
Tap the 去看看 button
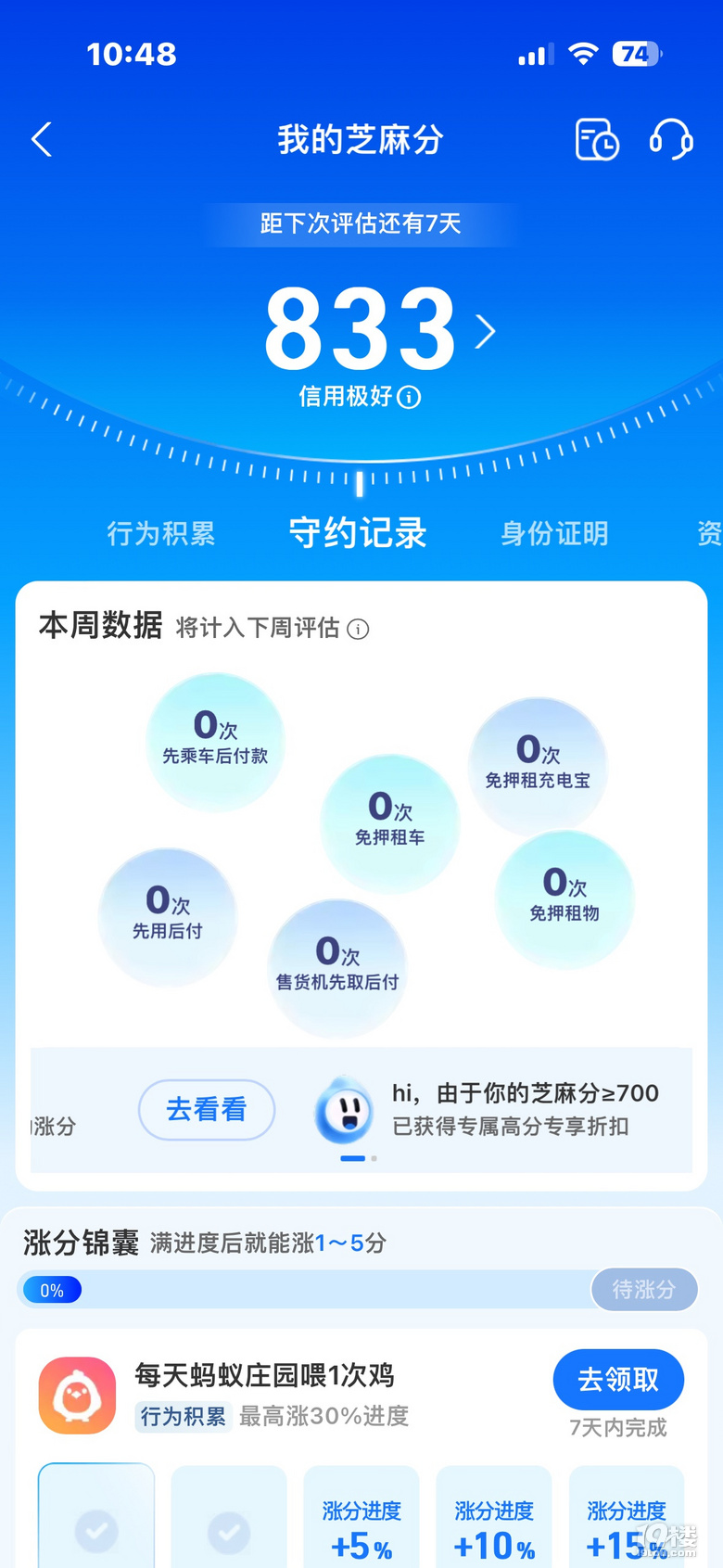click(x=206, y=1109)
